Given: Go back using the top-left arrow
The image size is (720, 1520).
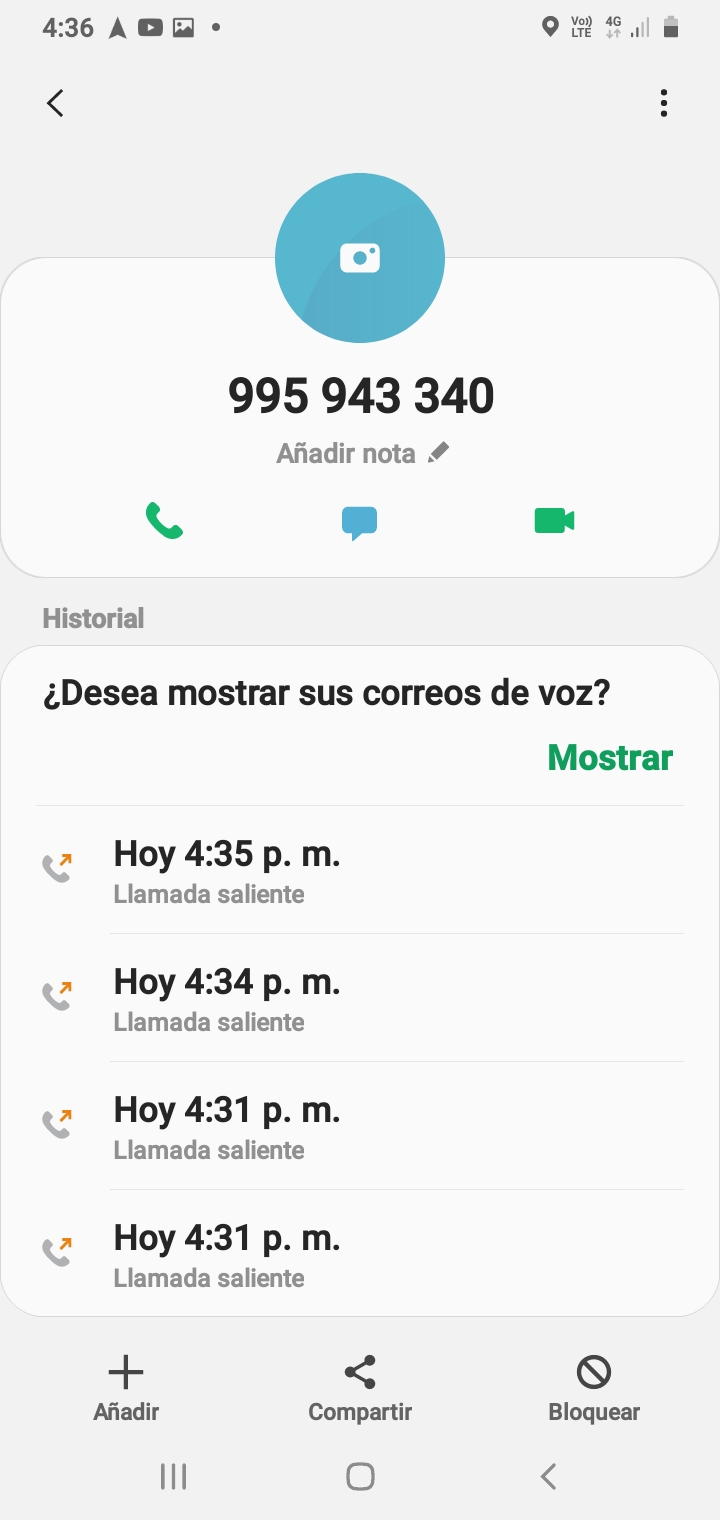Looking at the screenshot, I should pyautogui.click(x=55, y=103).
